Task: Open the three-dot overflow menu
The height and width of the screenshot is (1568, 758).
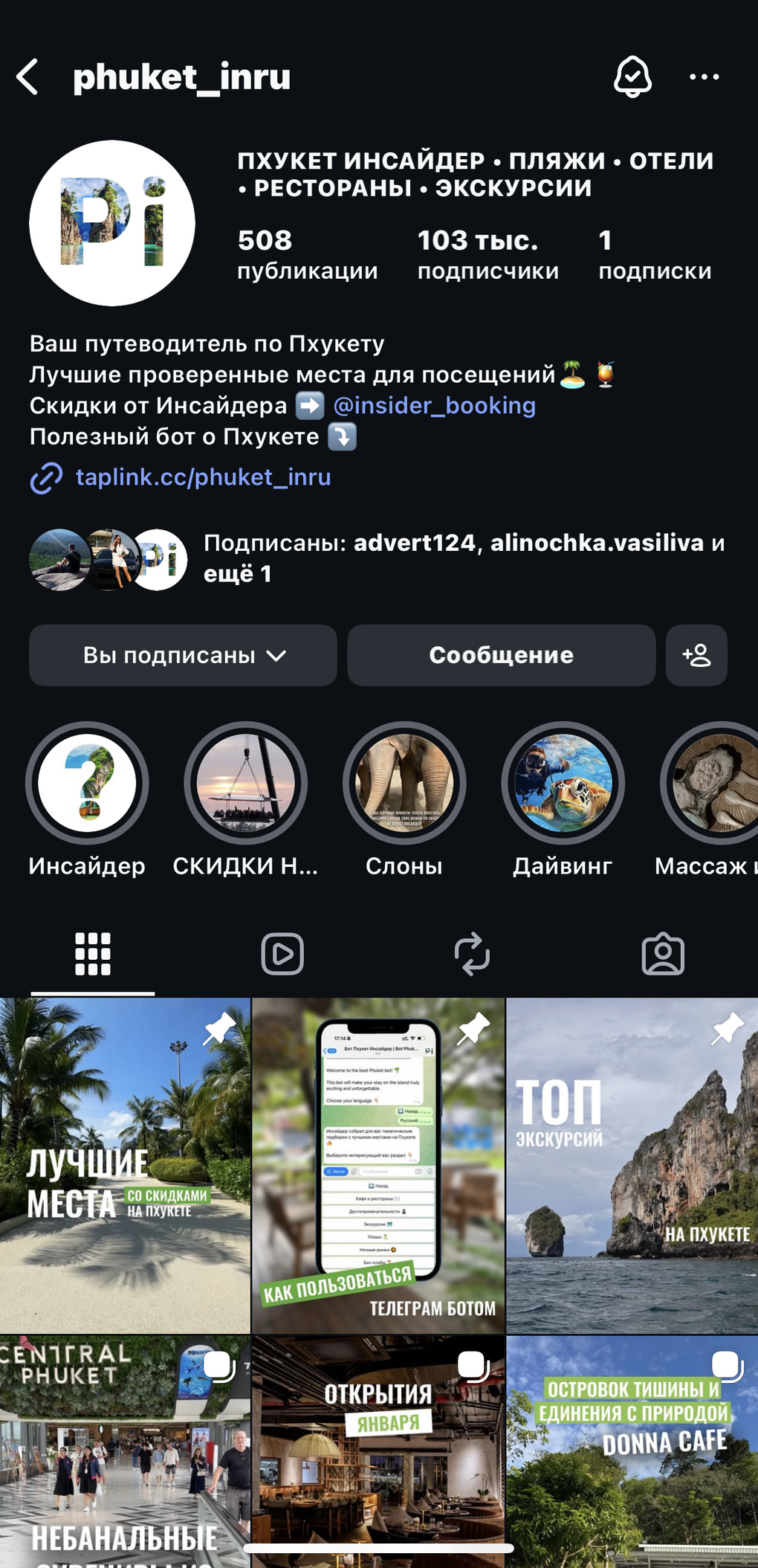Action: [704, 77]
